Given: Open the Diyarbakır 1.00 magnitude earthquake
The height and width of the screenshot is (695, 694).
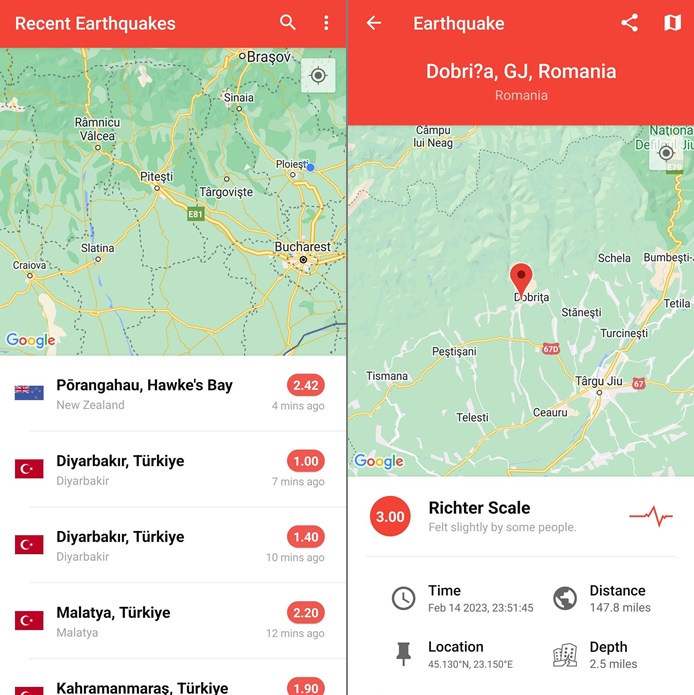Looking at the screenshot, I should tap(172, 470).
